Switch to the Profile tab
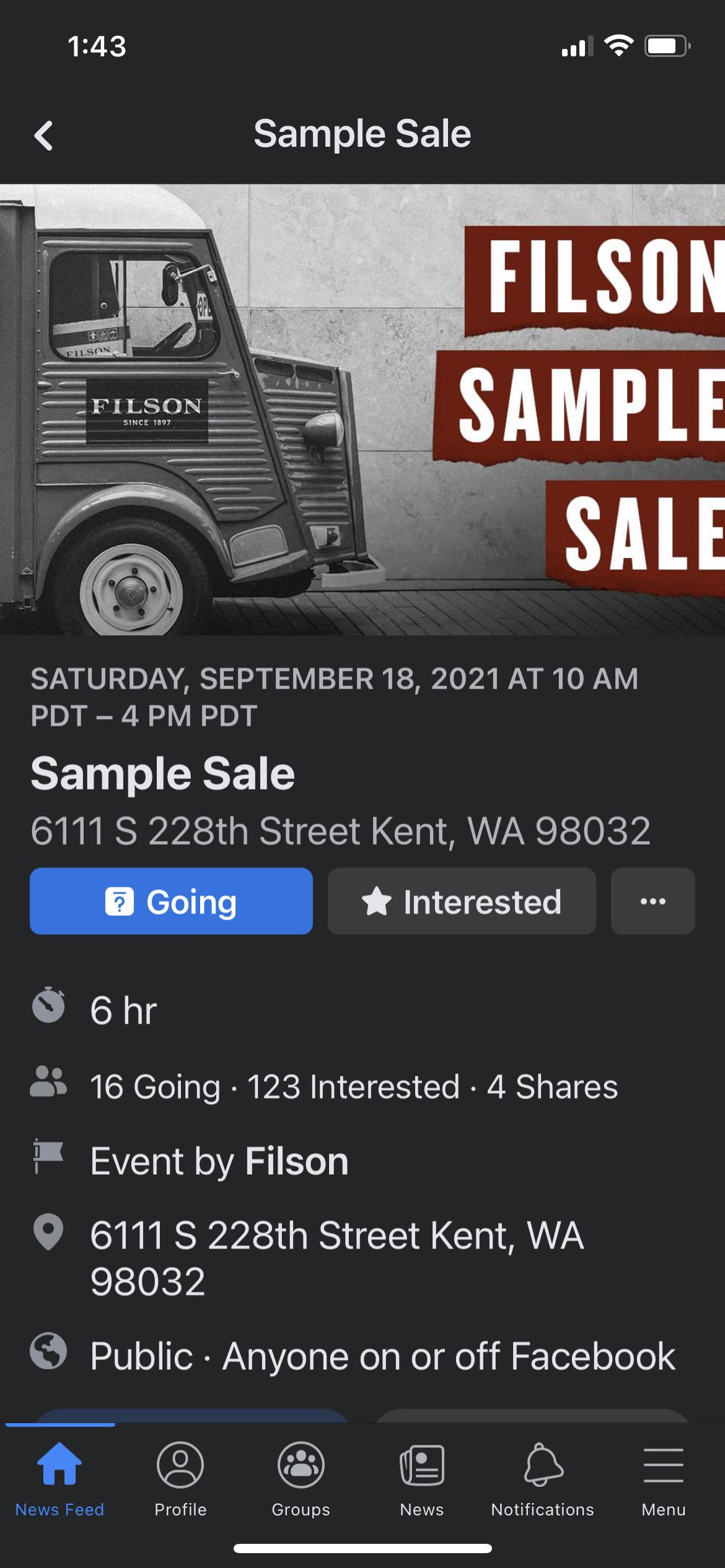 [180, 1477]
